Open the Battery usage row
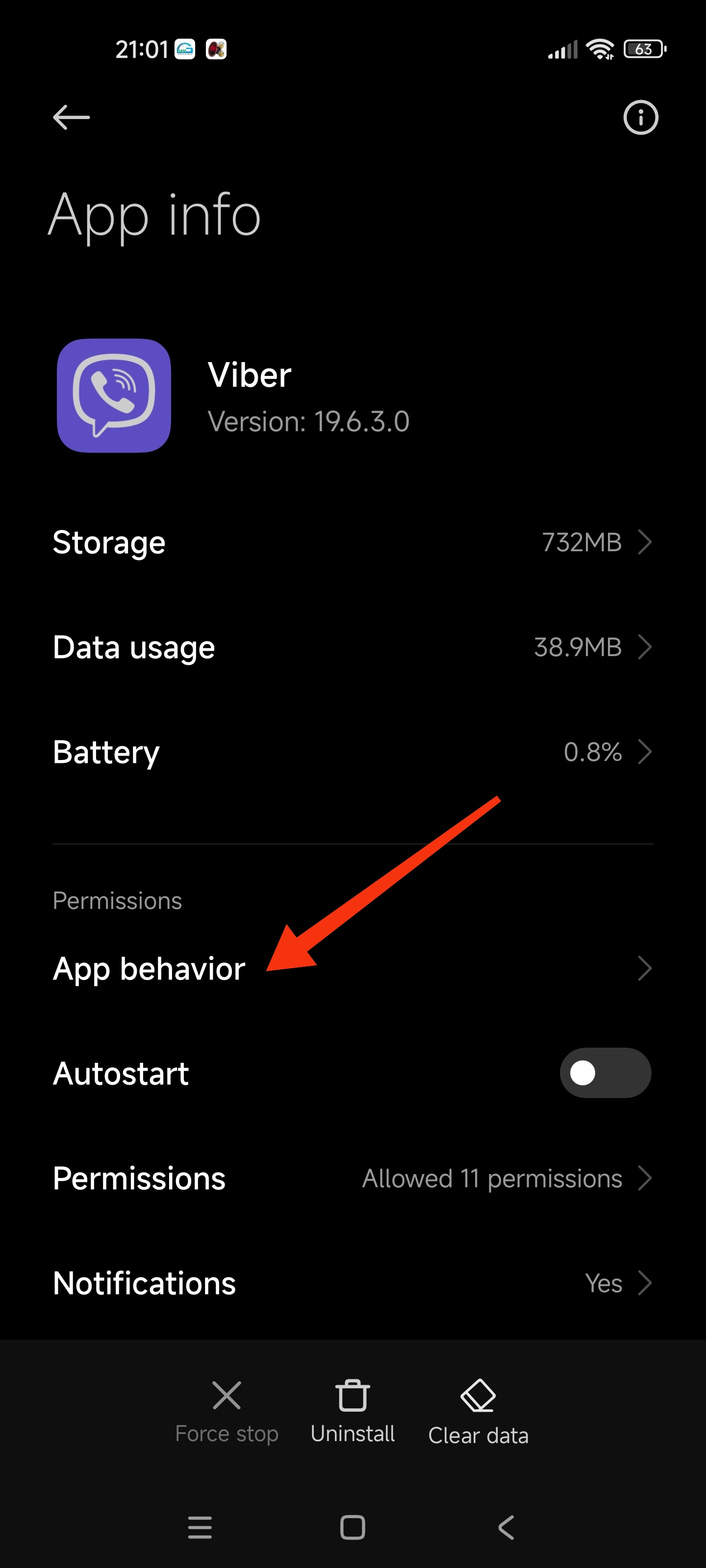 [x=353, y=752]
